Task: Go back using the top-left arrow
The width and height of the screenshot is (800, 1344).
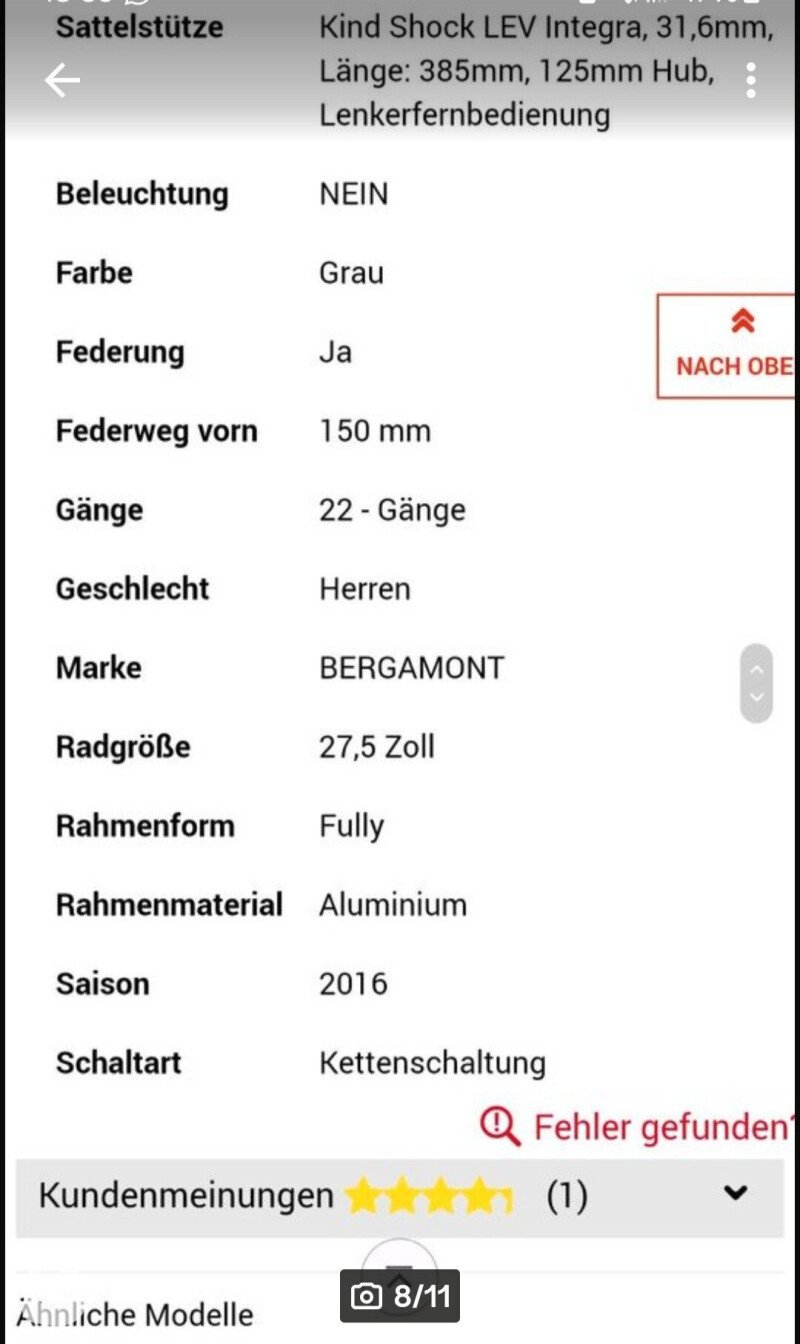Action: coord(62,81)
